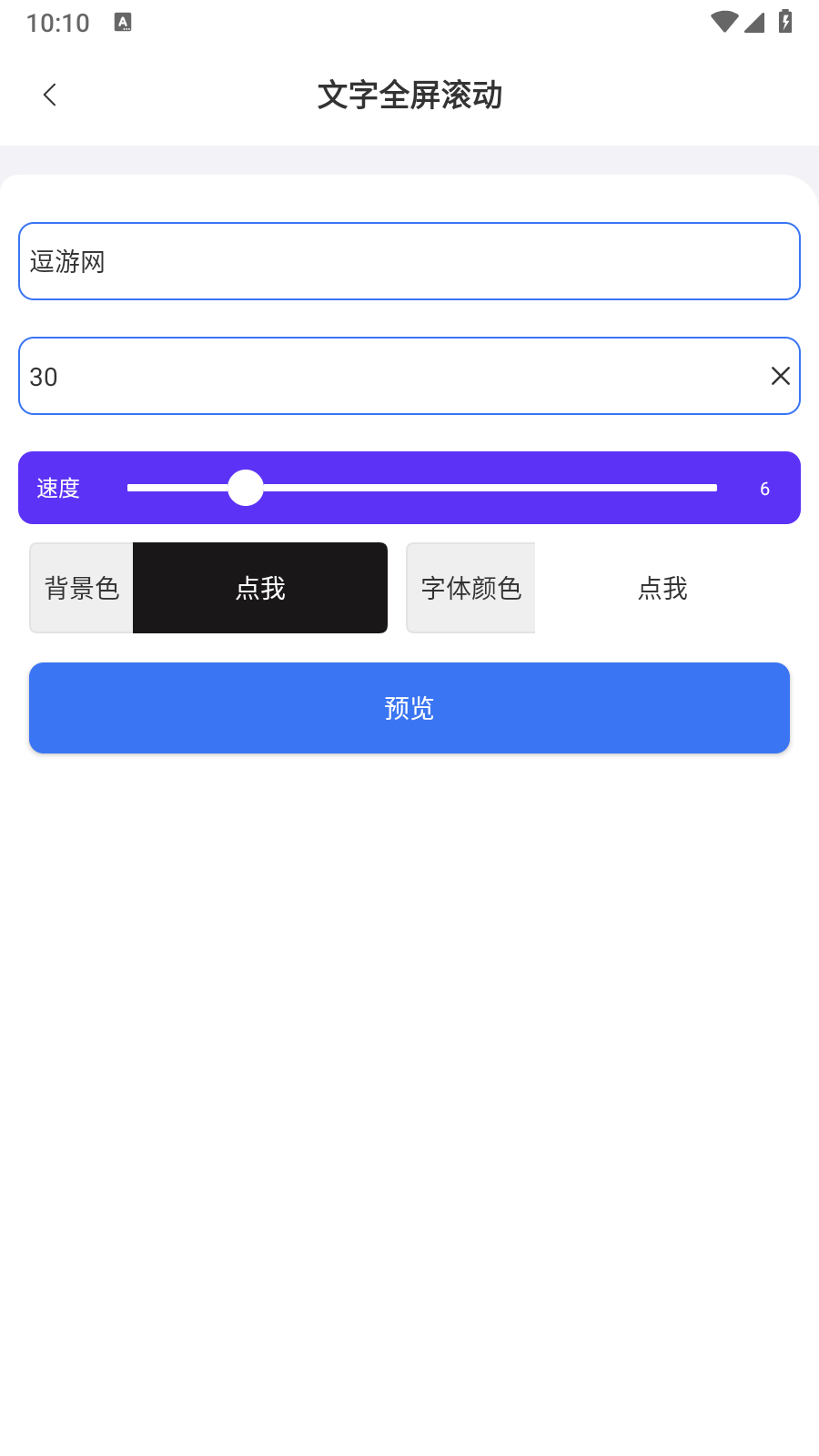This screenshot has height=1456, width=819.
Task: Click the battery icon in status bar
Action: tap(786, 23)
